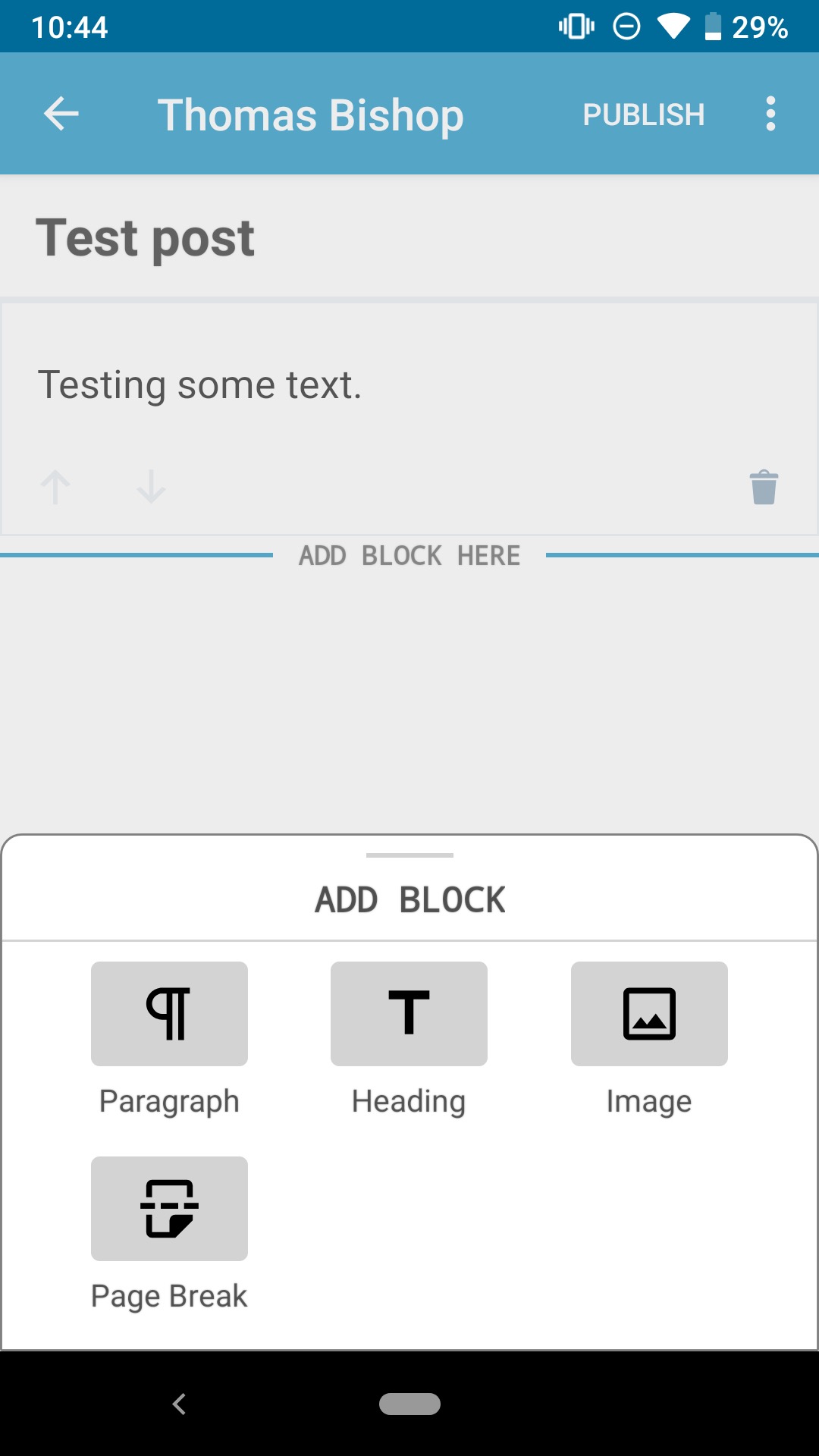Move the block up
The width and height of the screenshot is (819, 1456).
tap(55, 487)
